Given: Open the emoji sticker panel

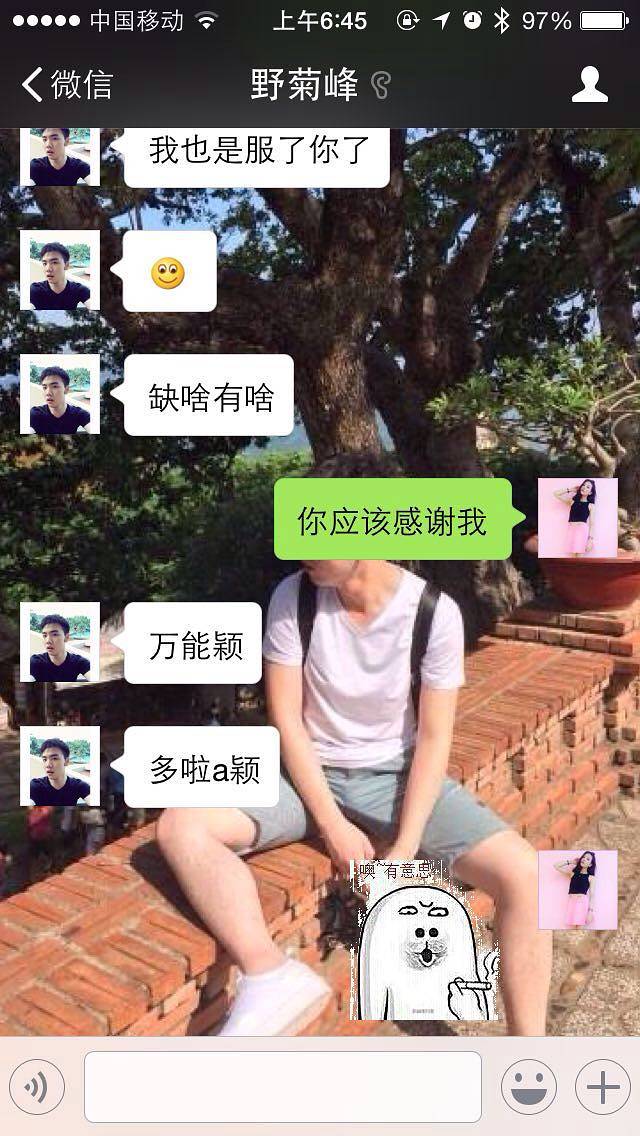Looking at the screenshot, I should tap(529, 1087).
